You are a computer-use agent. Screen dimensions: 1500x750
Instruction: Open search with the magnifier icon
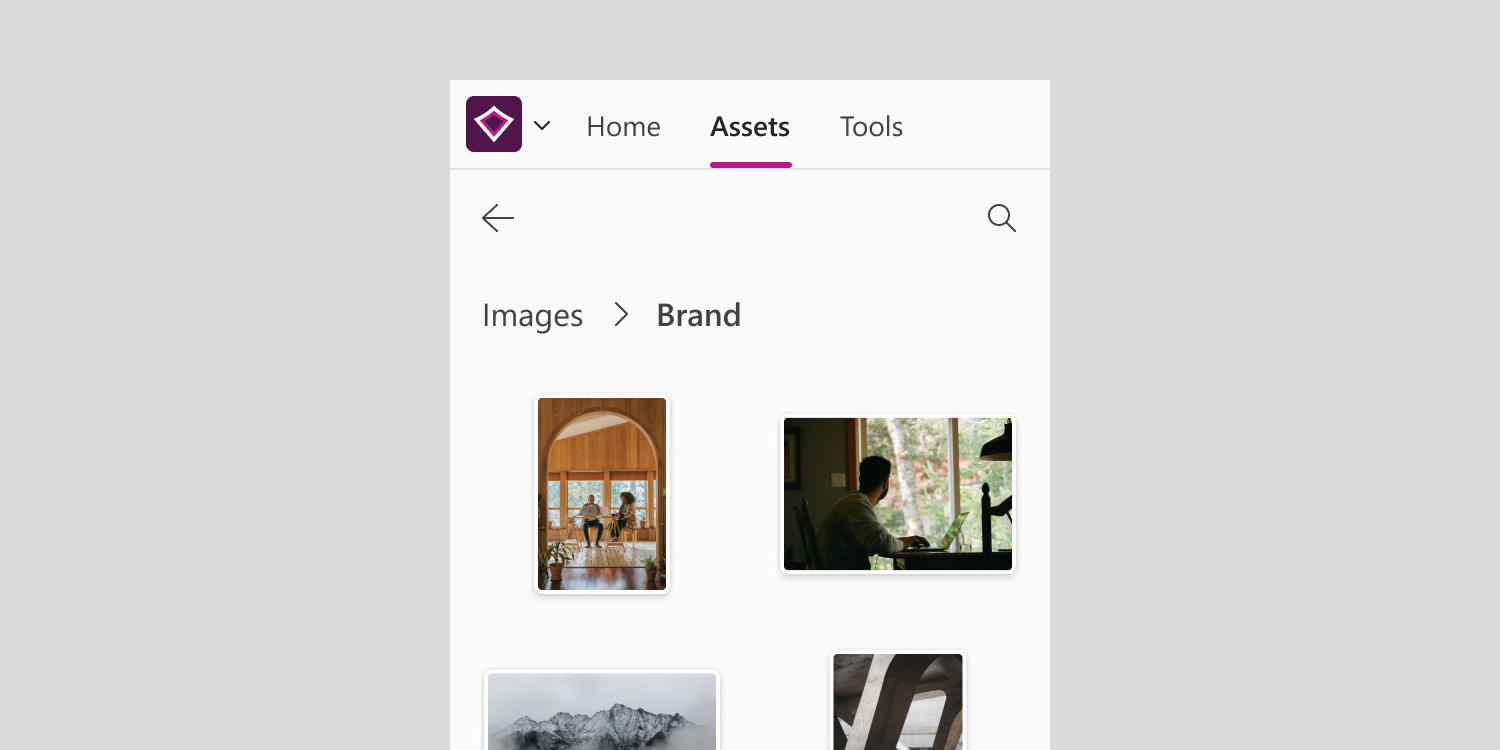pos(1001,218)
